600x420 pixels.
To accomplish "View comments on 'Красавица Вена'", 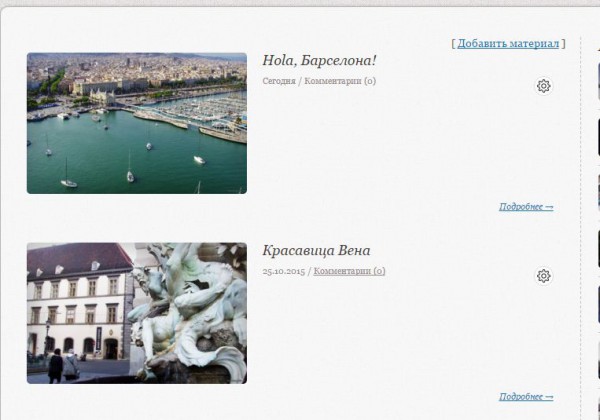I will point(349,271).
